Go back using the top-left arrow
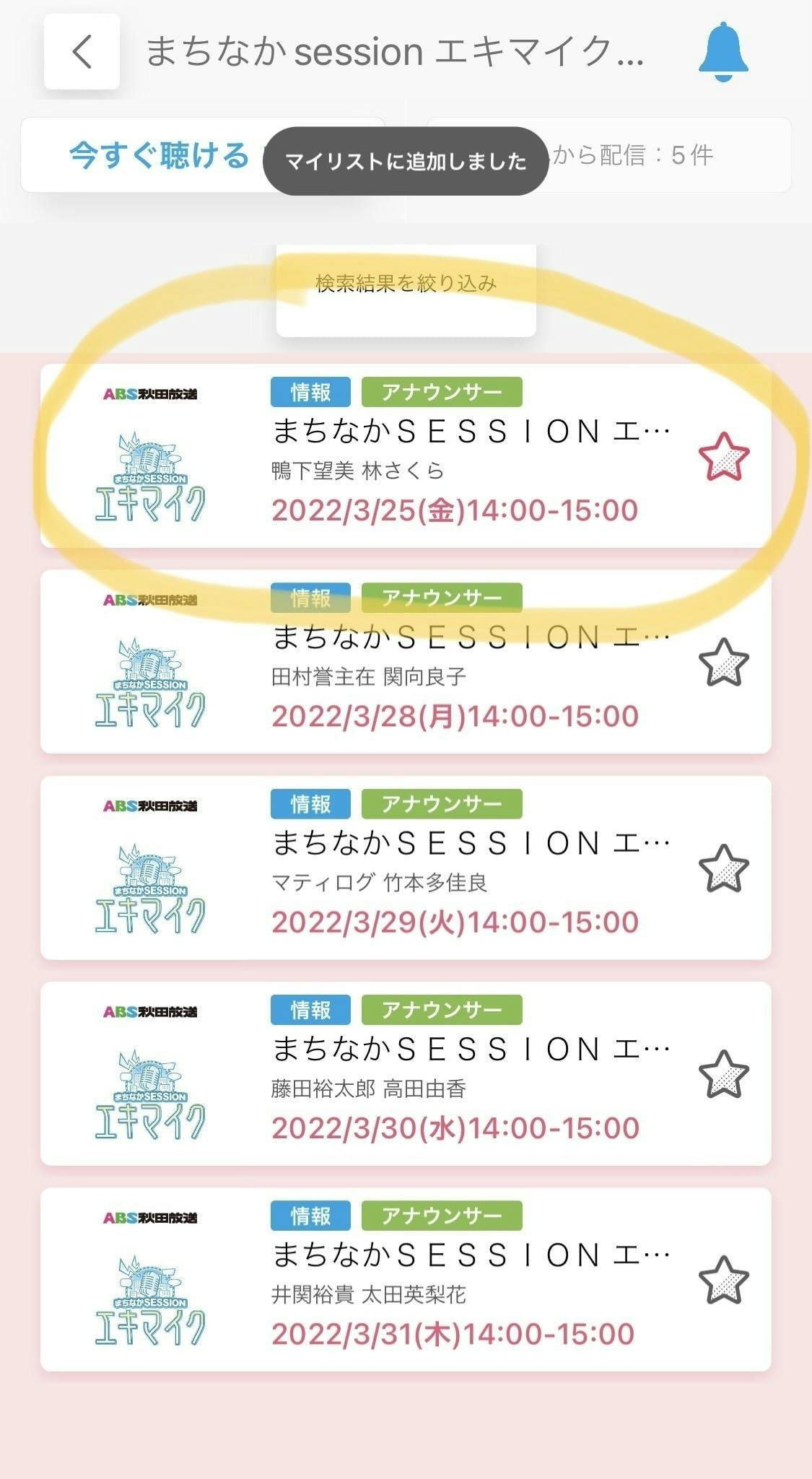This screenshot has height=1479, width=812. [x=82, y=52]
